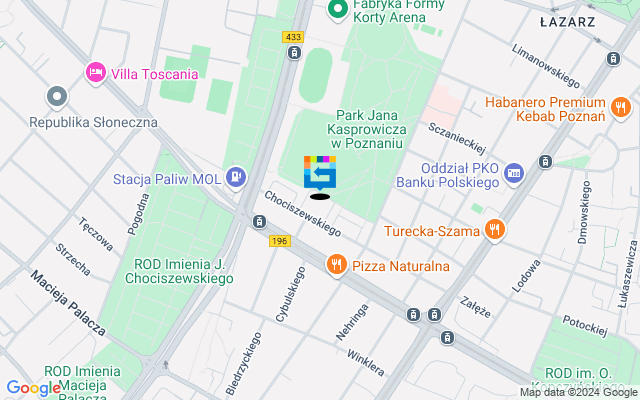
Task: Tap the Pizza Naturalna restaurant marker
Action: click(335, 265)
